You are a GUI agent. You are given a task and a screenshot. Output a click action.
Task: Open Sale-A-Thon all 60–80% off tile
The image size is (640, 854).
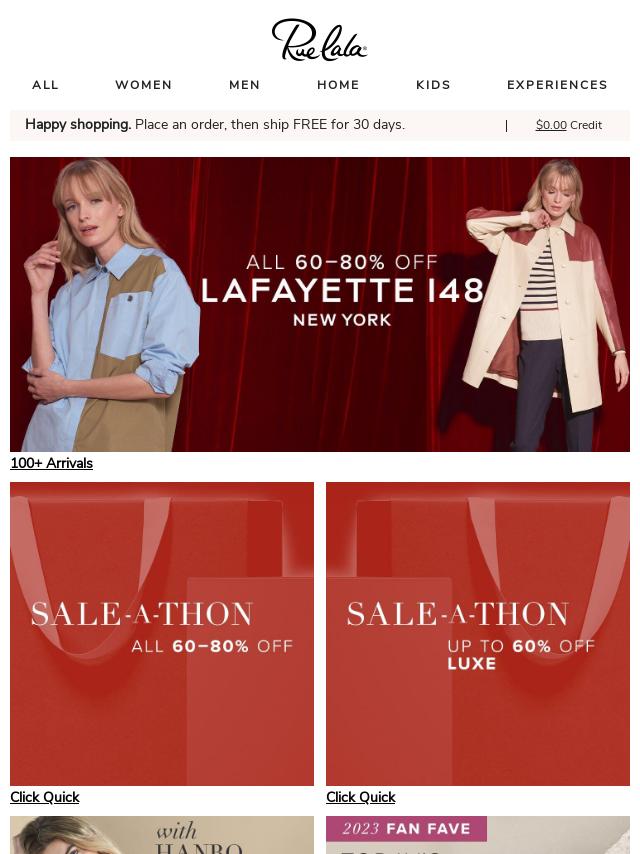[x=162, y=633]
